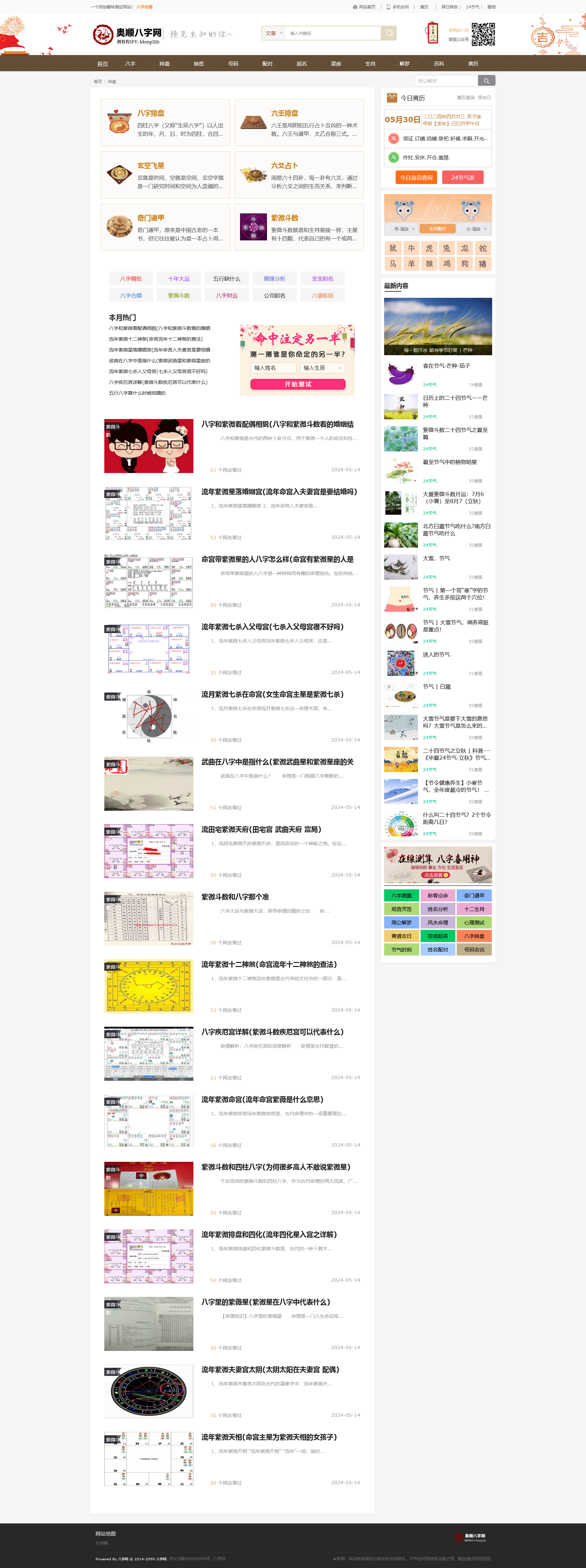Choose the 龙 zodiac tile
The image size is (586, 1568).
464,248
